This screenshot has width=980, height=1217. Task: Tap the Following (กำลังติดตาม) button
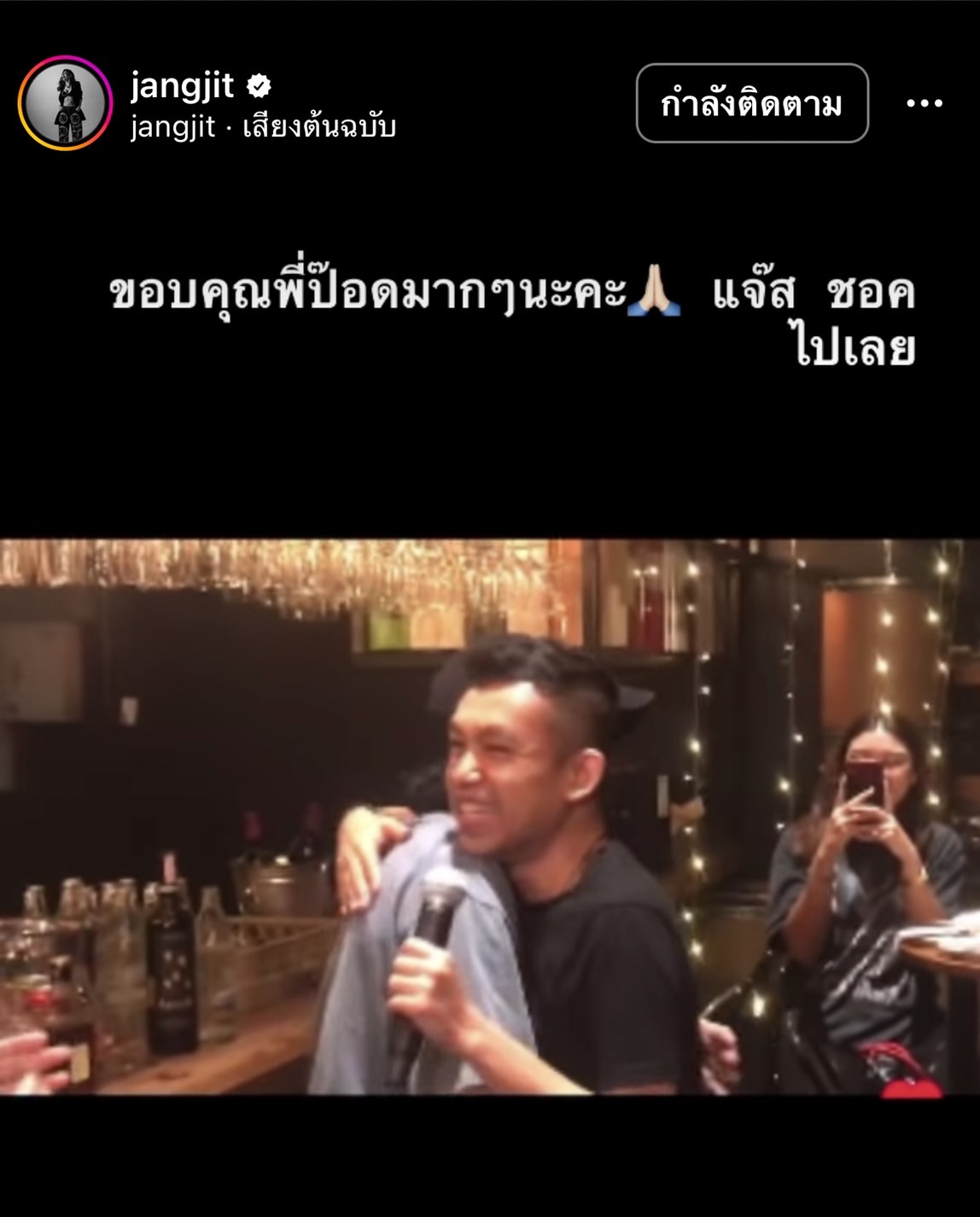tap(751, 103)
